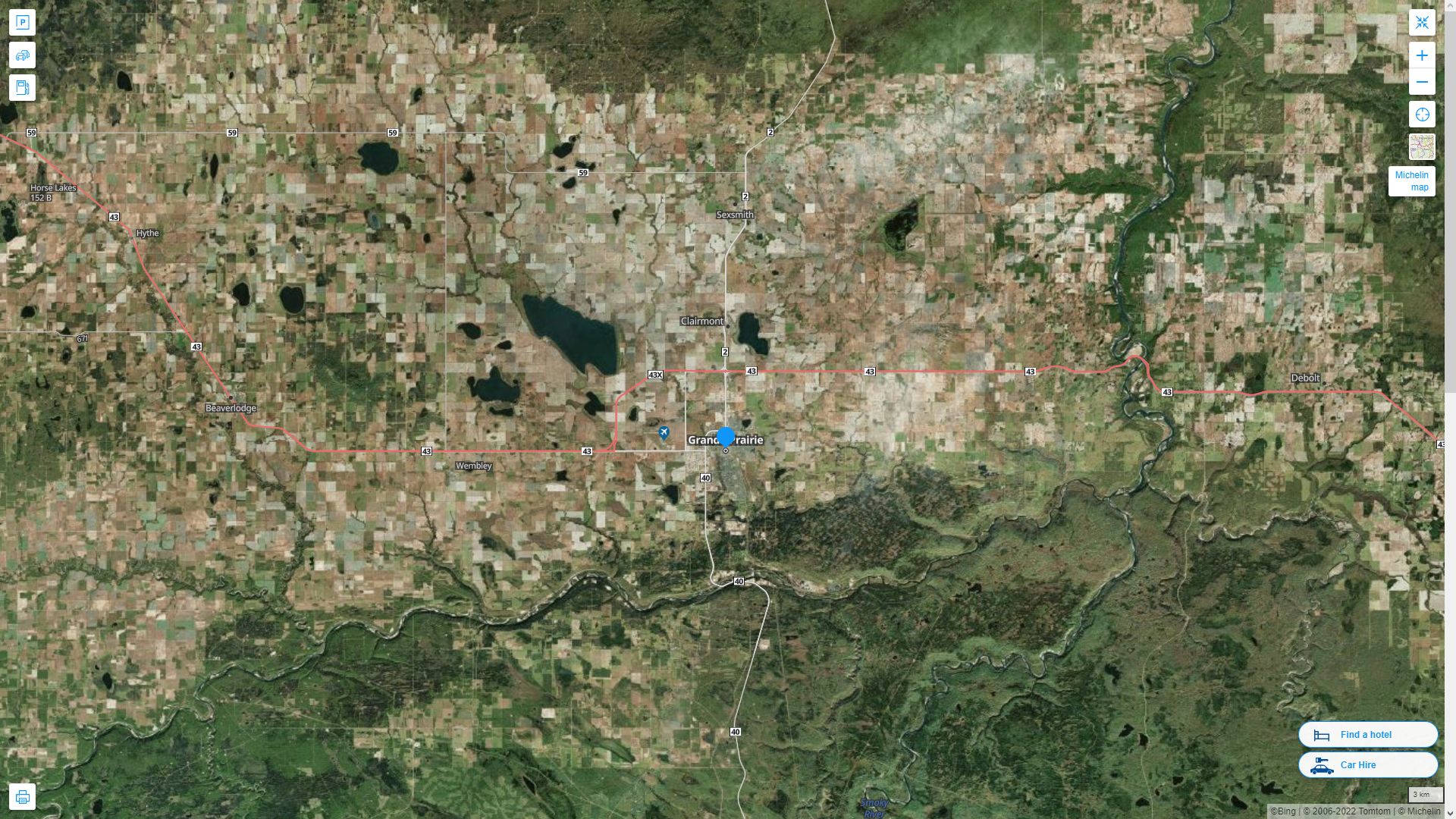
Task: Exit full screen map view
Action: point(1422,23)
